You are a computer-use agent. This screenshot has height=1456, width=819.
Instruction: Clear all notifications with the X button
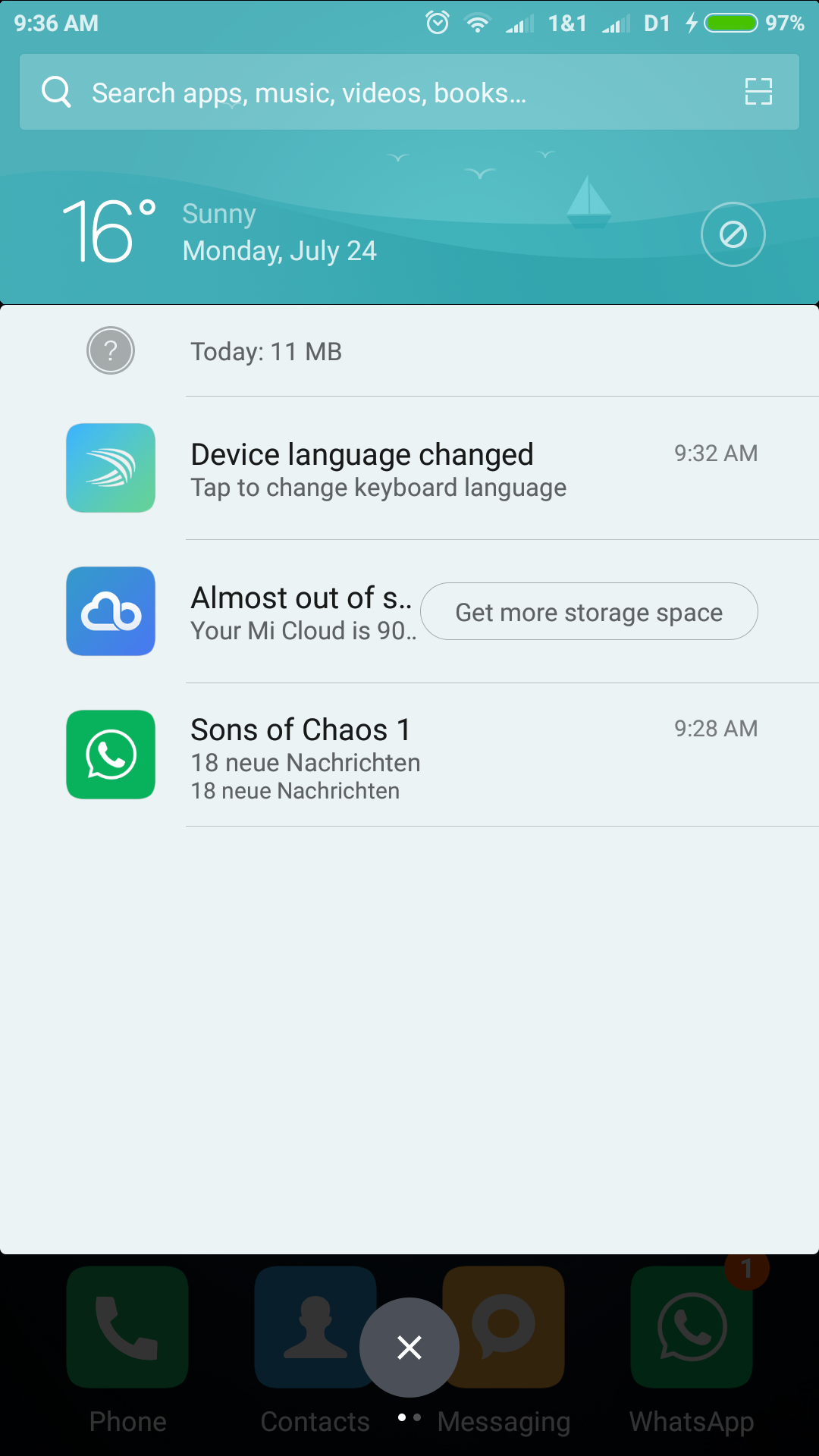coord(409,1348)
